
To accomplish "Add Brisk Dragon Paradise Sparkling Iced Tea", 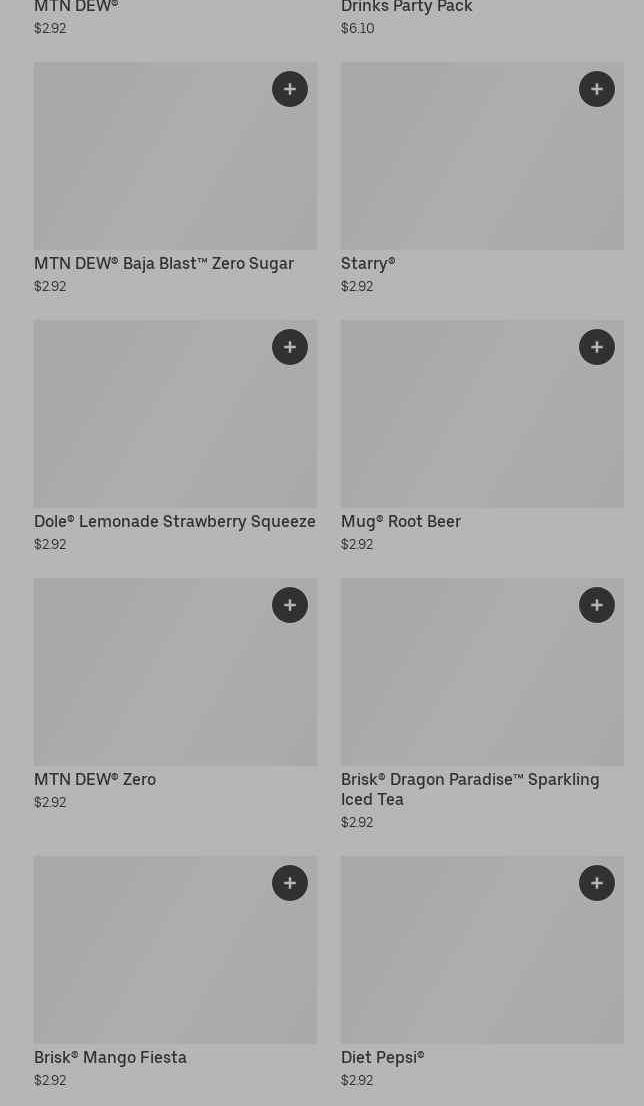I will 597,605.
